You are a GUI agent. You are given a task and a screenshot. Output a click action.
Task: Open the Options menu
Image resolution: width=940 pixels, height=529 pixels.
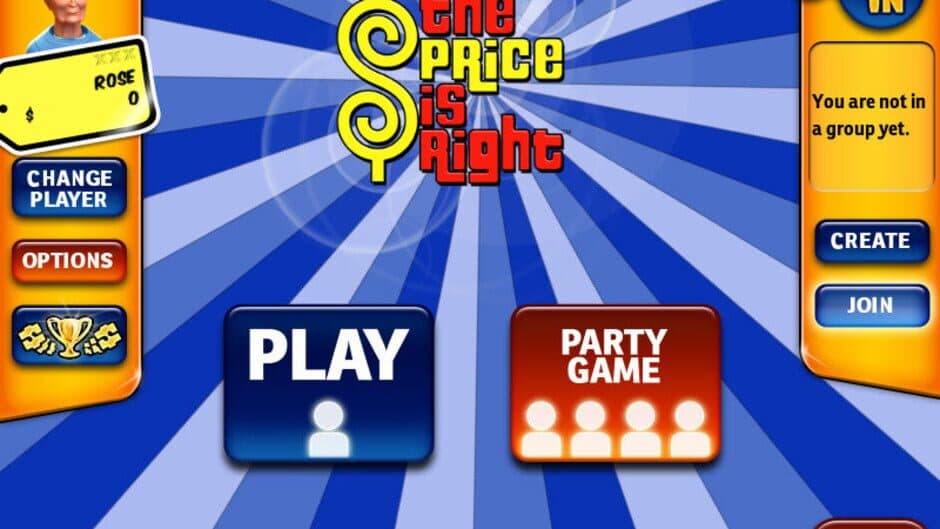click(x=69, y=261)
